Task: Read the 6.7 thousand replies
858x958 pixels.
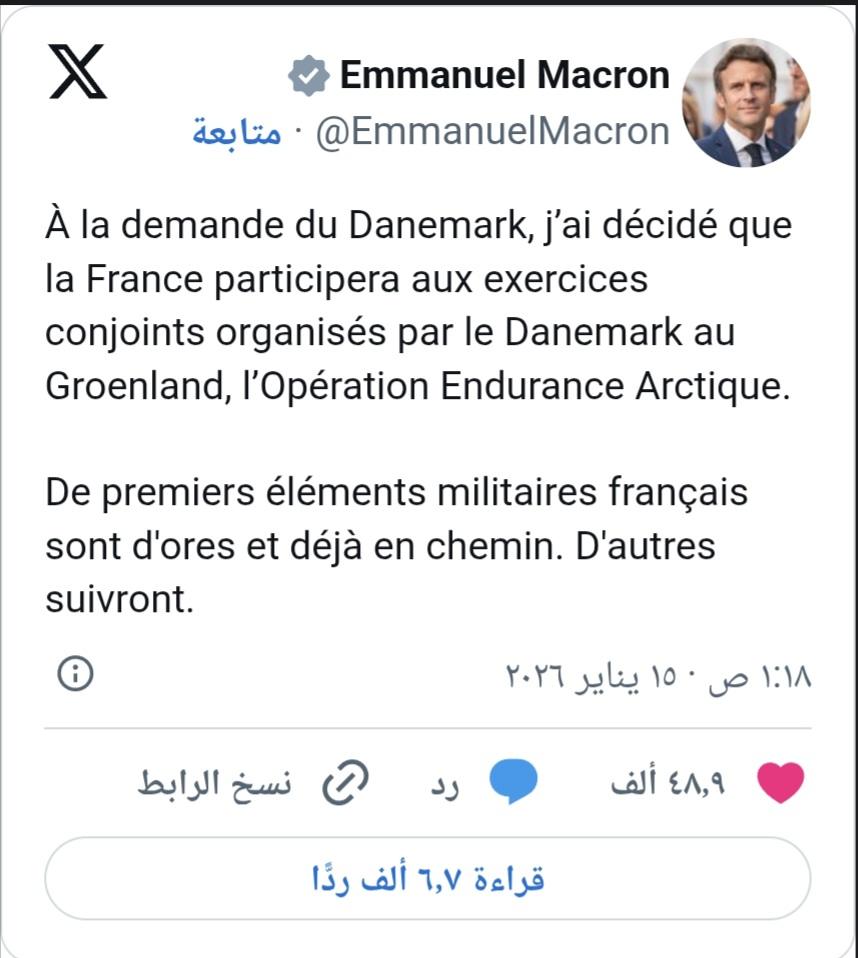Action: click(428, 879)
